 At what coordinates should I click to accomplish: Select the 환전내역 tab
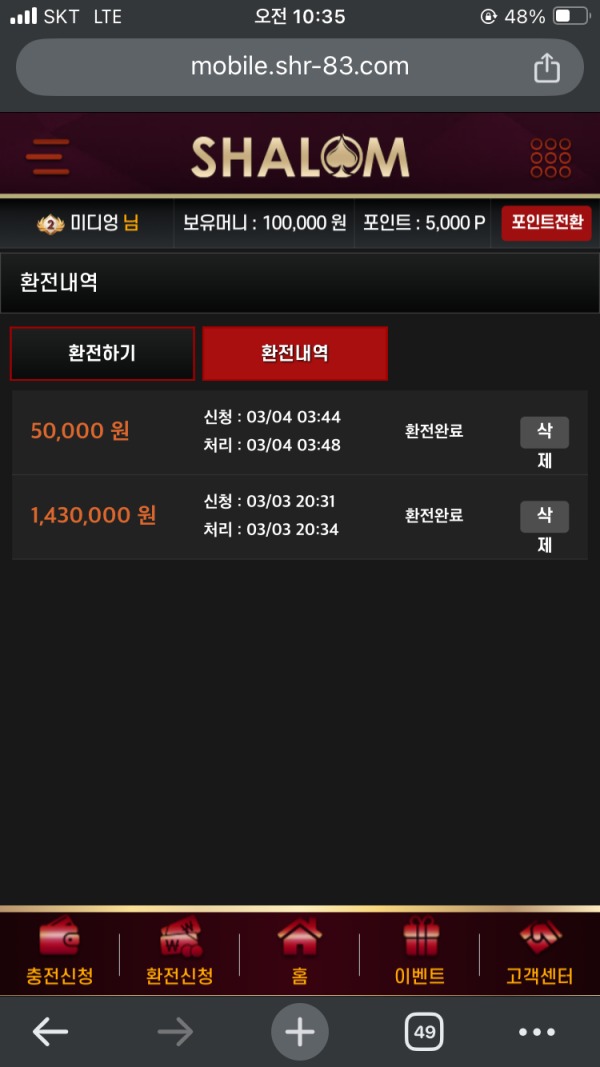pos(295,353)
